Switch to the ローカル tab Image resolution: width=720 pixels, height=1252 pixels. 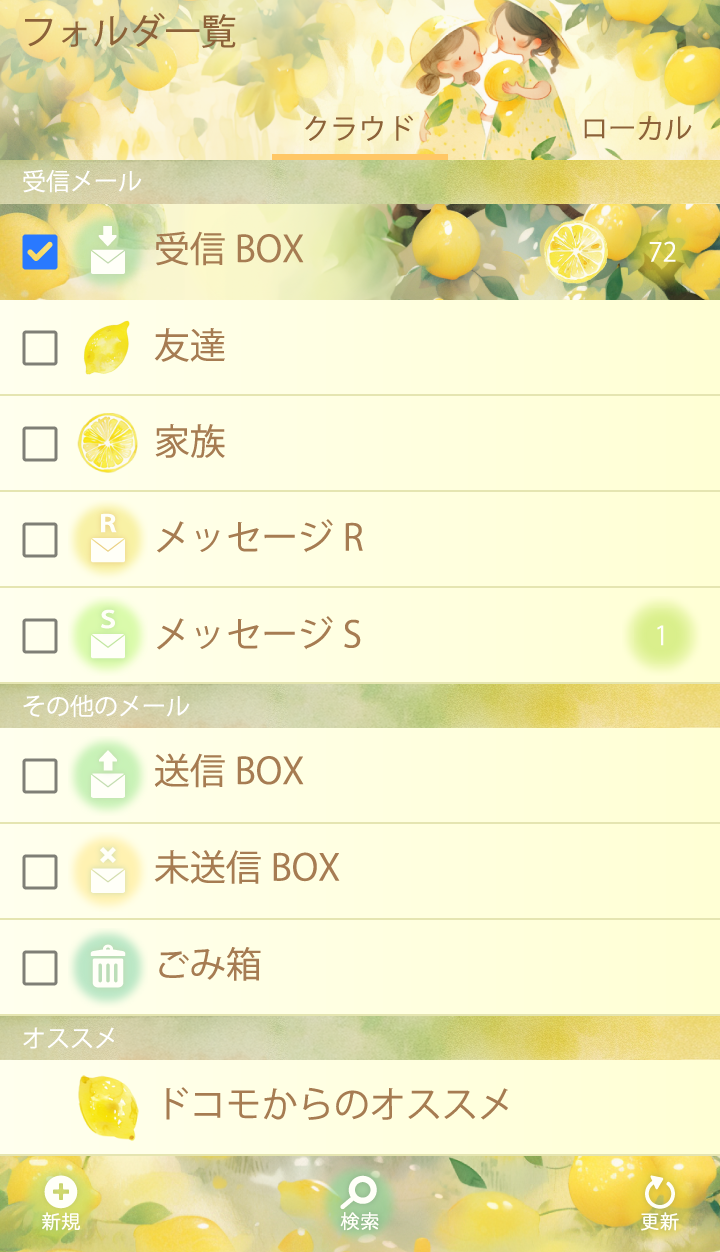pyautogui.click(x=636, y=129)
